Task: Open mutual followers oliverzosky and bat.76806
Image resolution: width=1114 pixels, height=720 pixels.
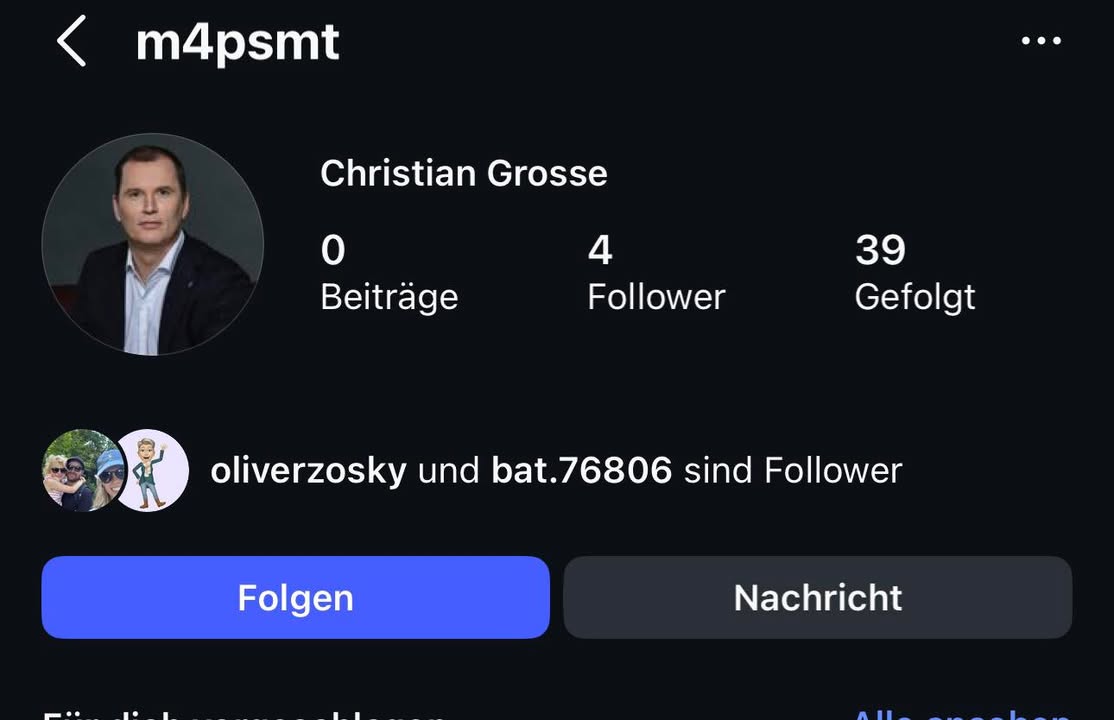Action: 555,470
